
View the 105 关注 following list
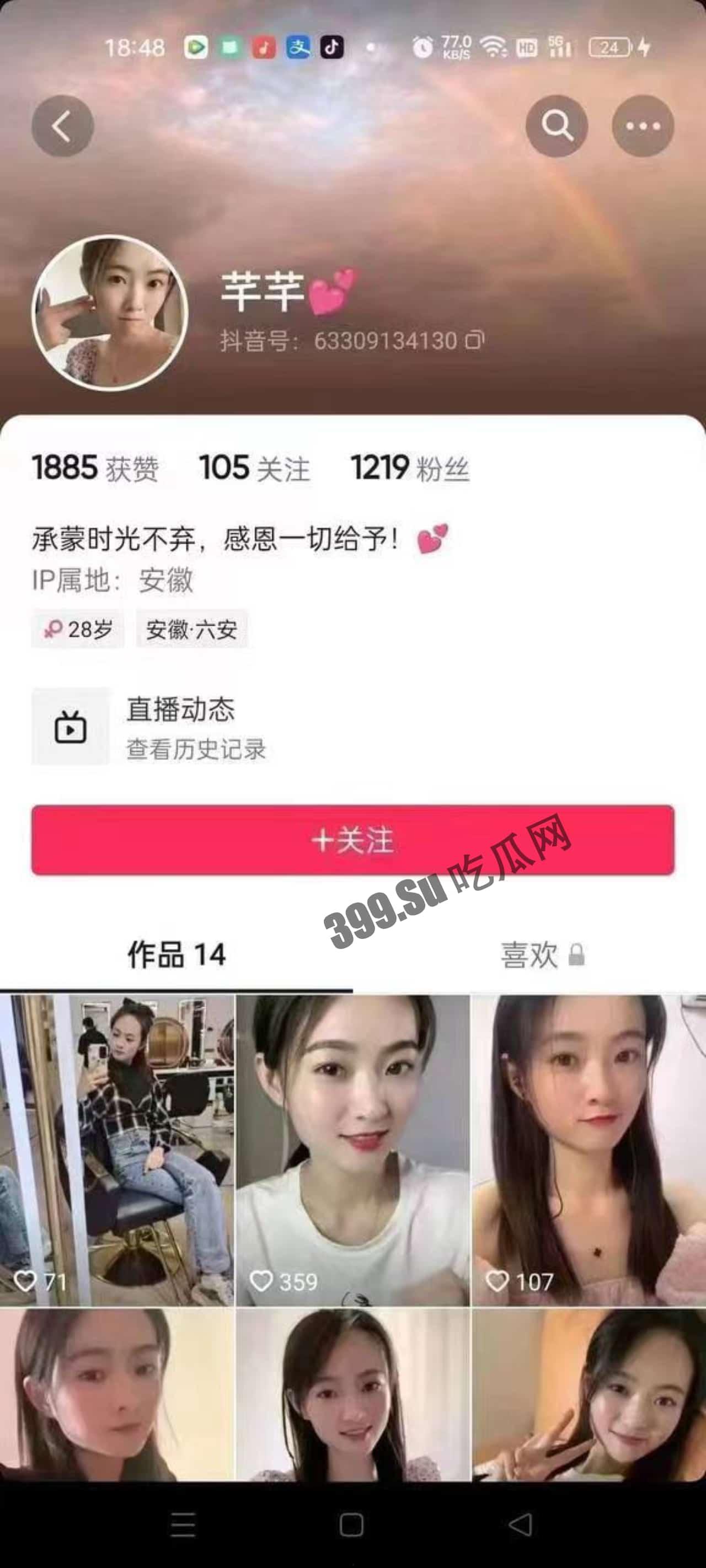(x=254, y=468)
